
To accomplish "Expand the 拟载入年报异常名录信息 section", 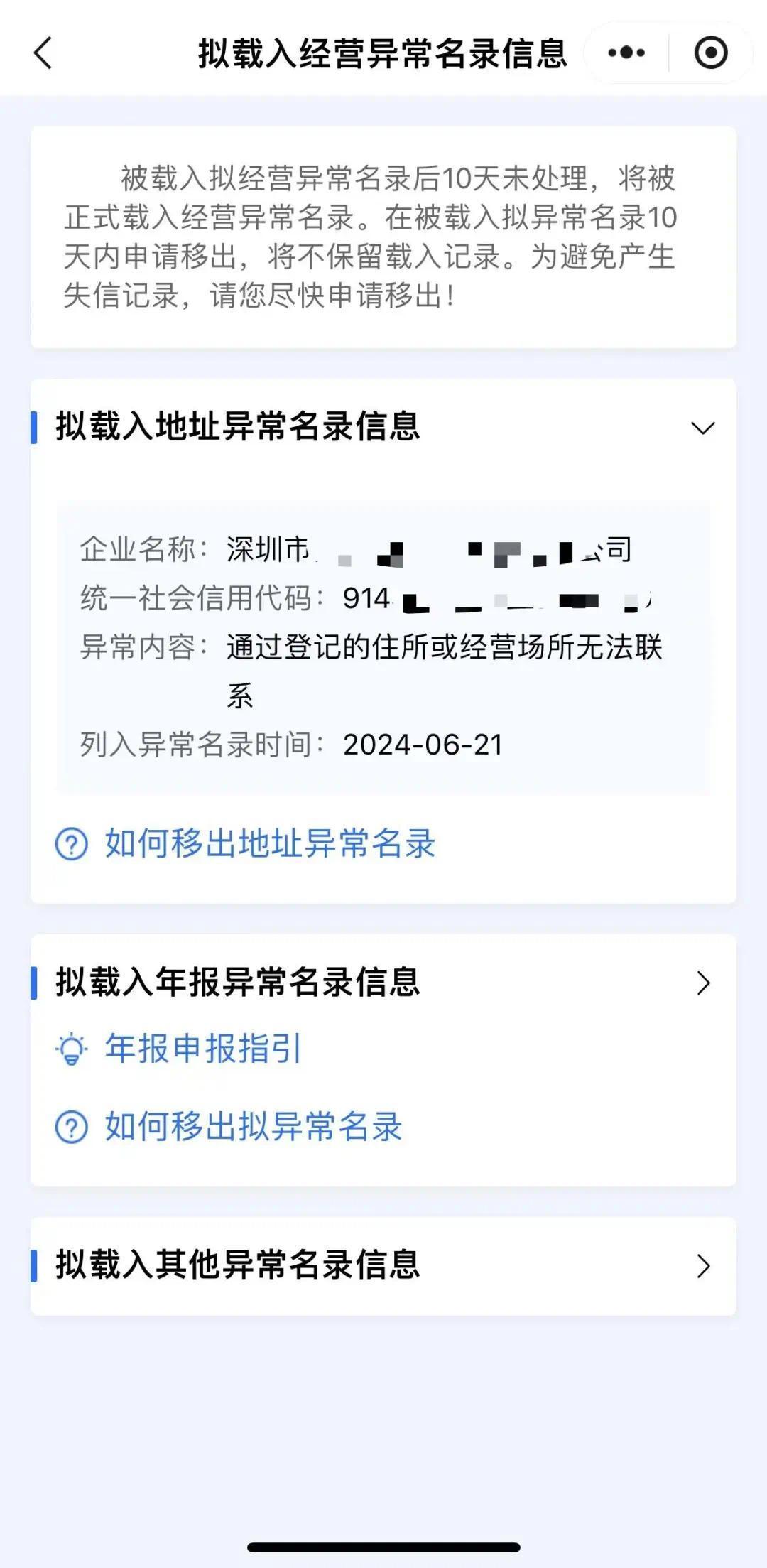I will click(x=702, y=983).
